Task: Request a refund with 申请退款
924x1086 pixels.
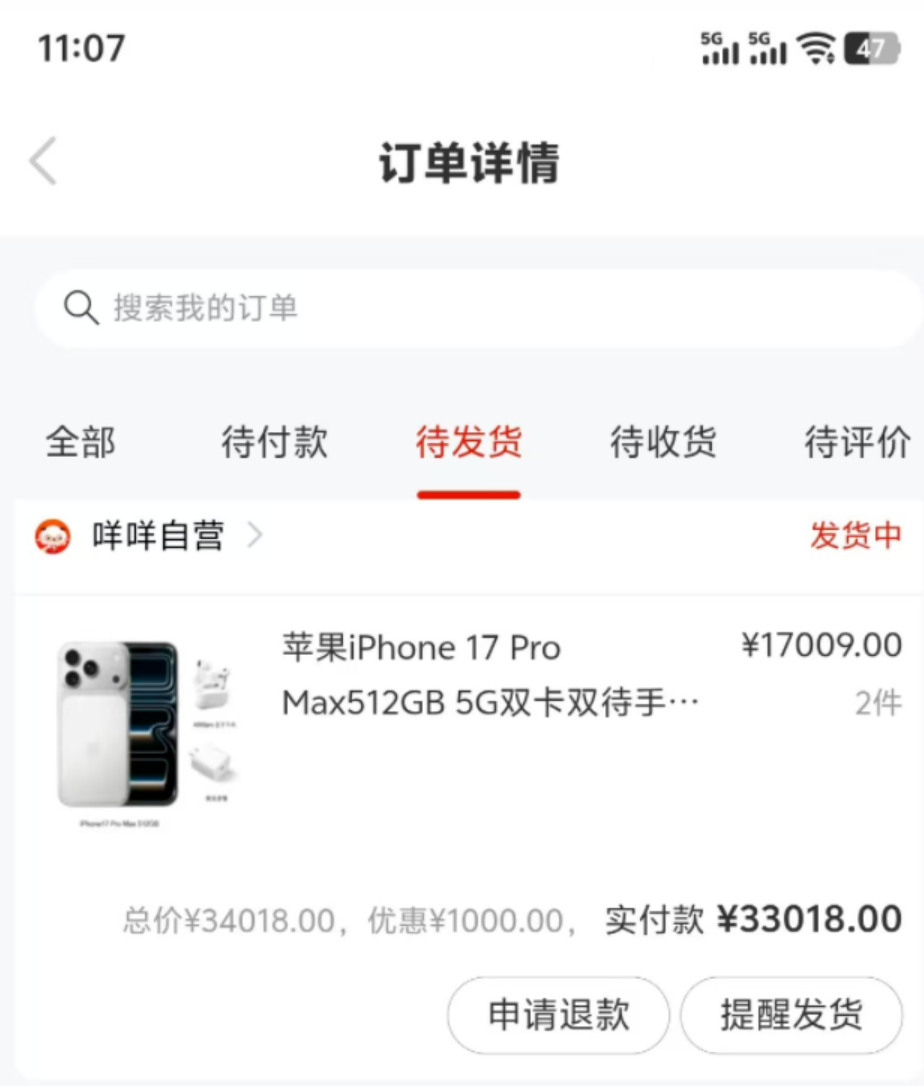Action: pyautogui.click(x=558, y=1016)
